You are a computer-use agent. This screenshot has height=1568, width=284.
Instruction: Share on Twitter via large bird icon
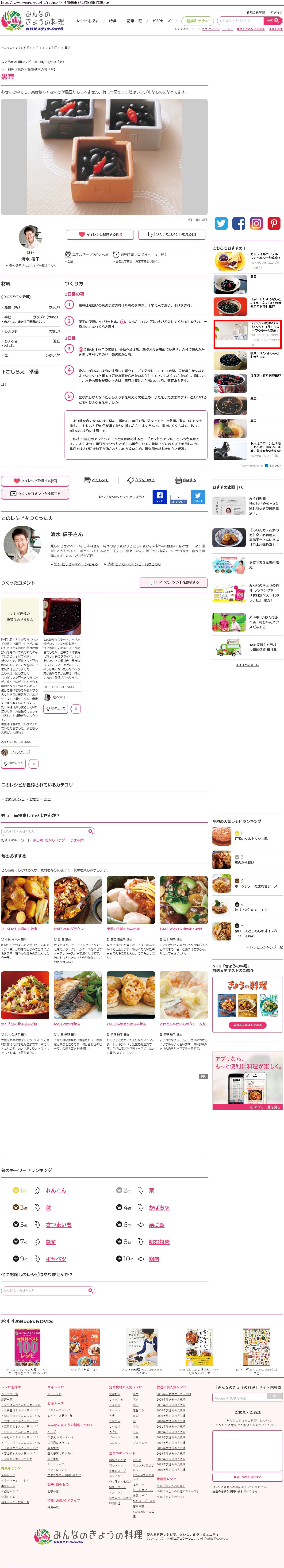[x=221, y=223]
